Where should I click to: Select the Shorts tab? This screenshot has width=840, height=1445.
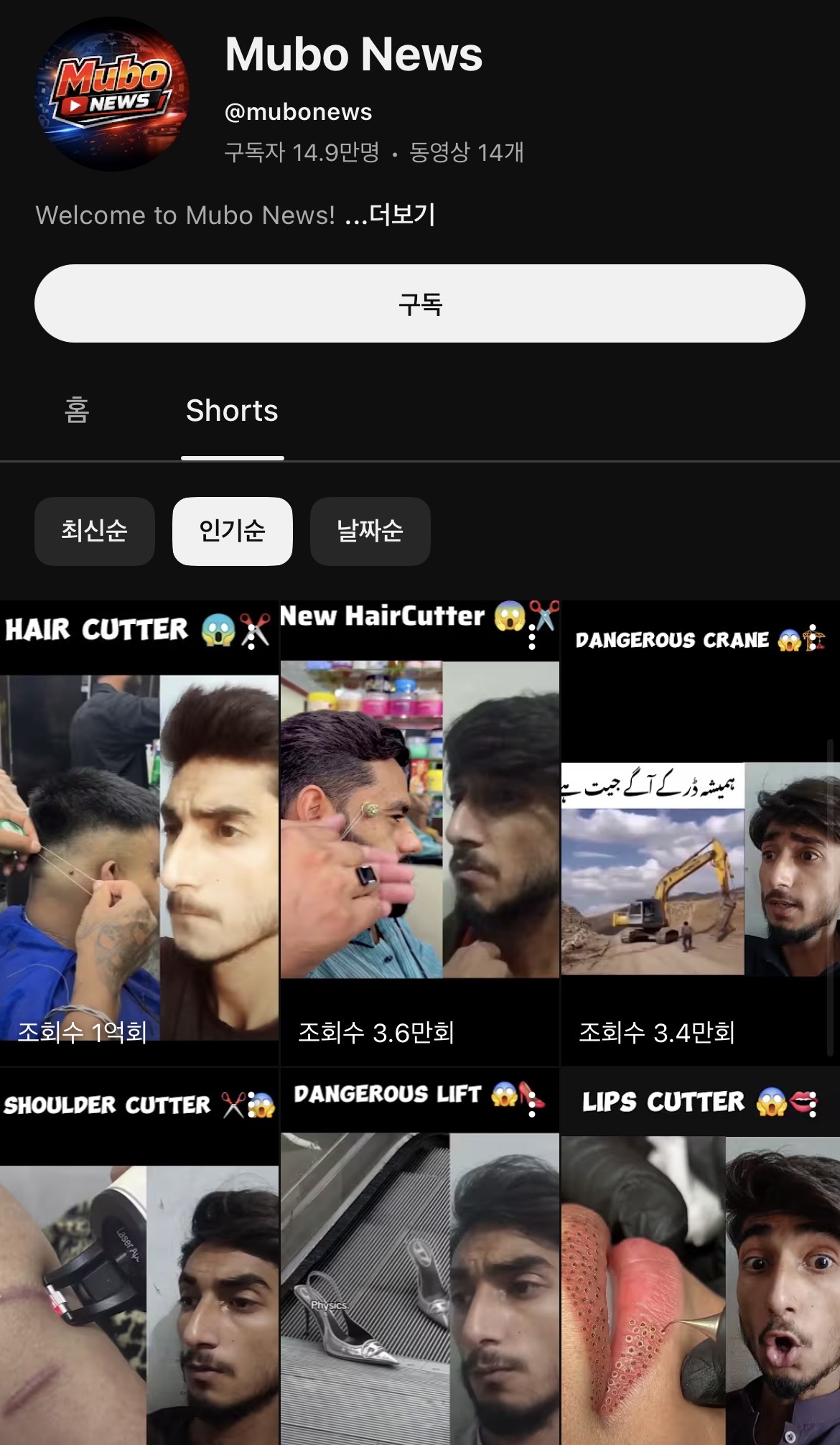coord(232,411)
